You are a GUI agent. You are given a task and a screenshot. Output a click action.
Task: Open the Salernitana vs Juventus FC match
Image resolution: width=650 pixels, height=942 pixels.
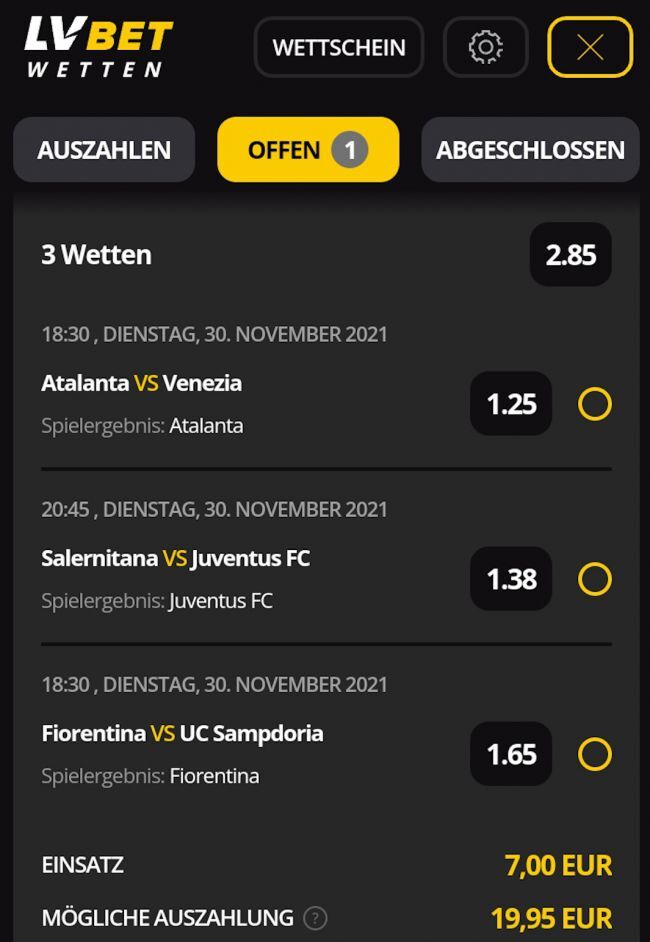pyautogui.click(x=175, y=558)
